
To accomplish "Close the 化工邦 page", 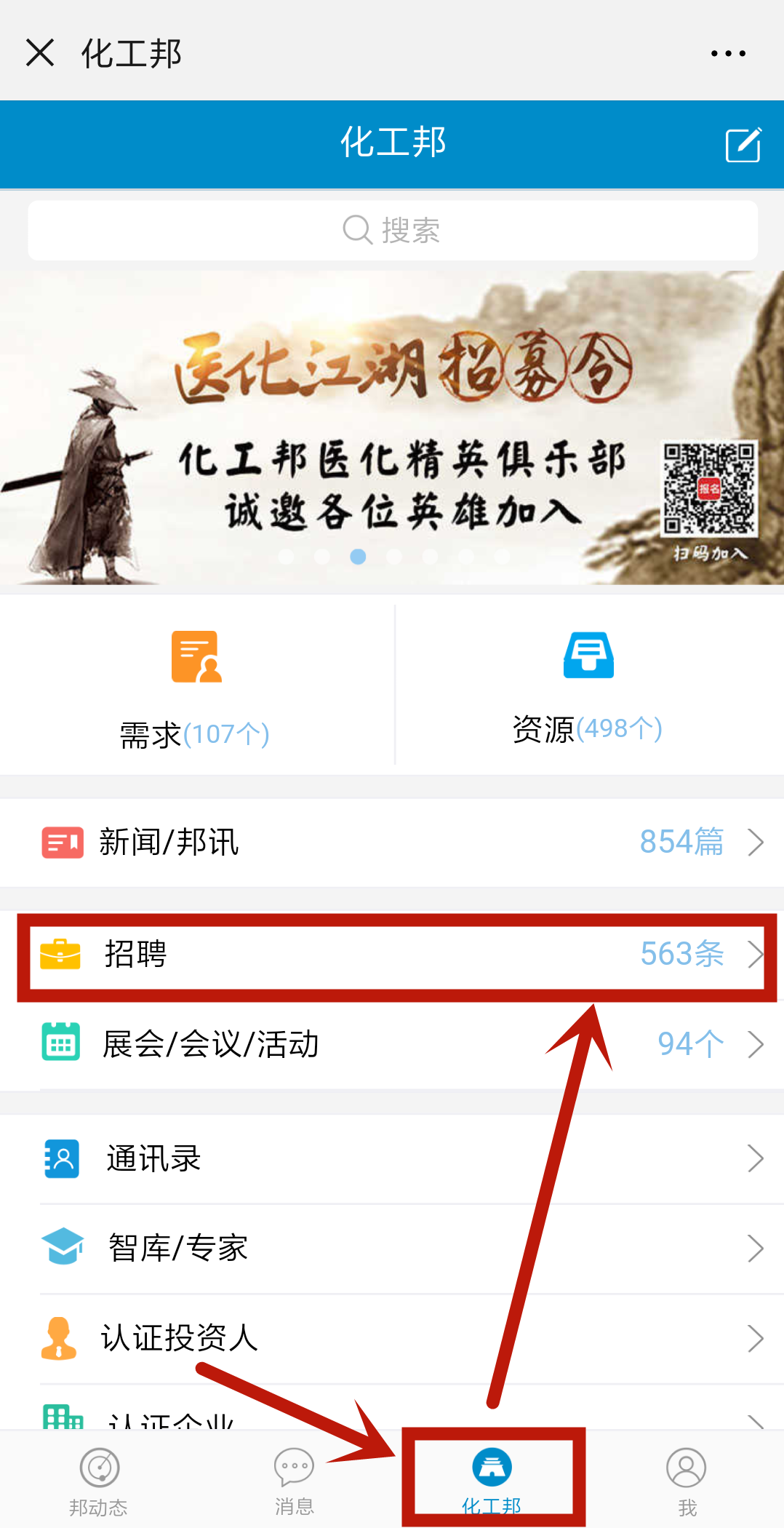I will point(40,53).
